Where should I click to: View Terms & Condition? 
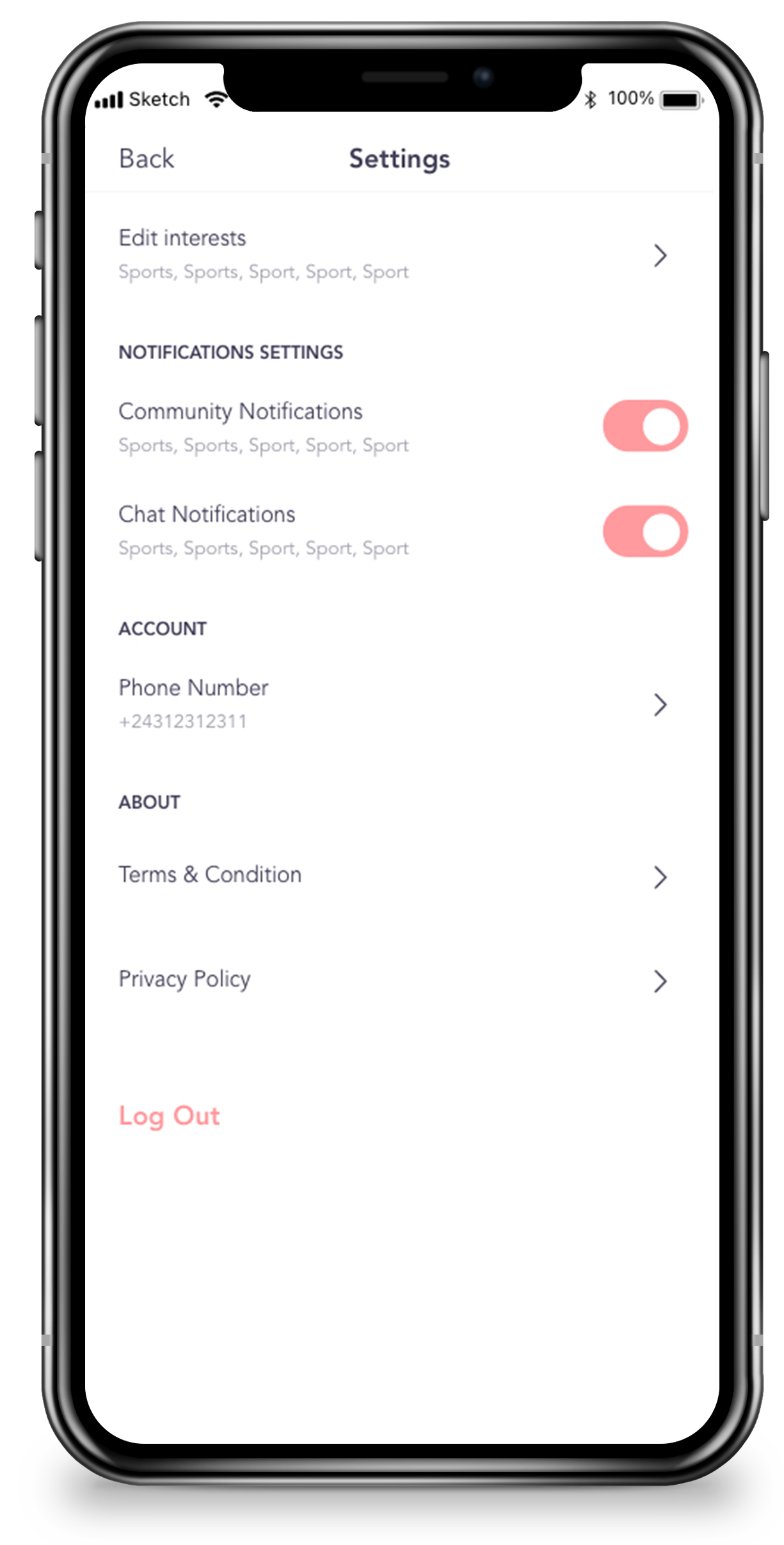click(x=392, y=875)
